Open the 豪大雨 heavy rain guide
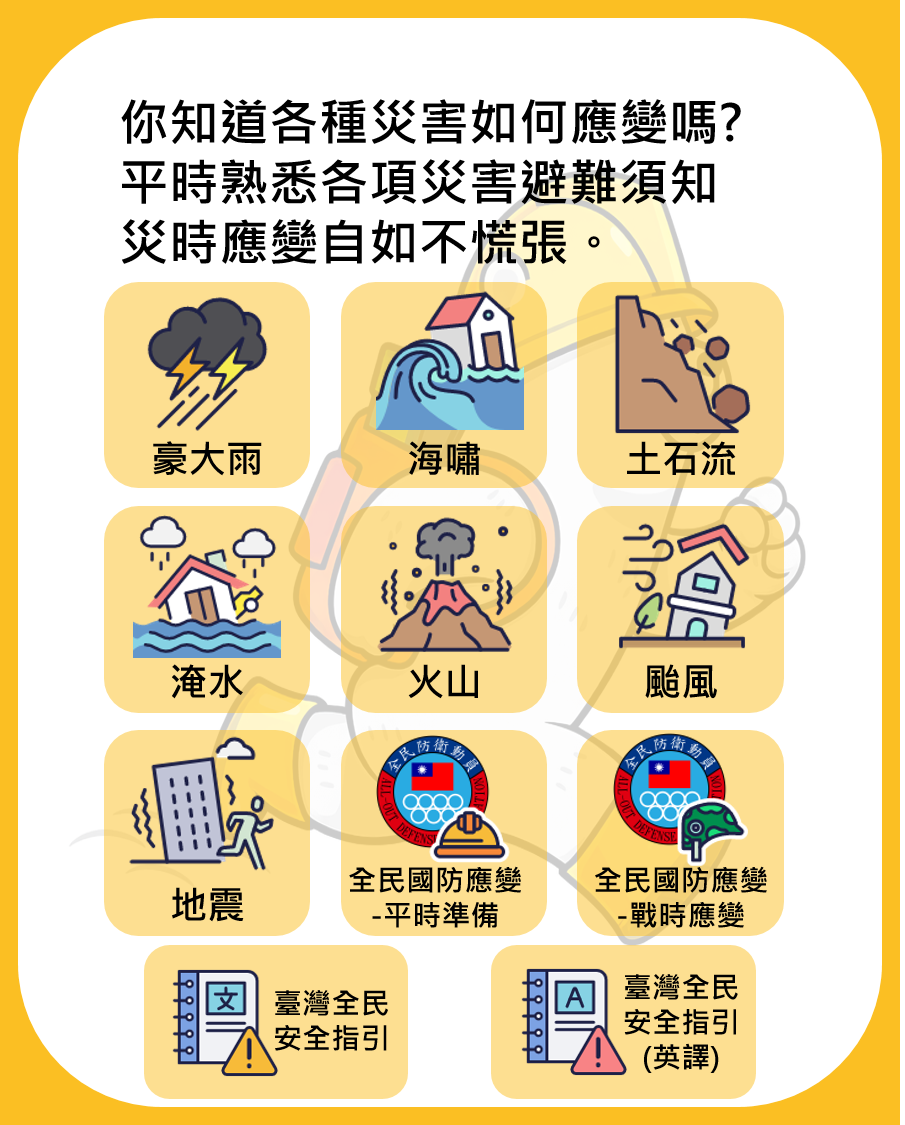 207,385
